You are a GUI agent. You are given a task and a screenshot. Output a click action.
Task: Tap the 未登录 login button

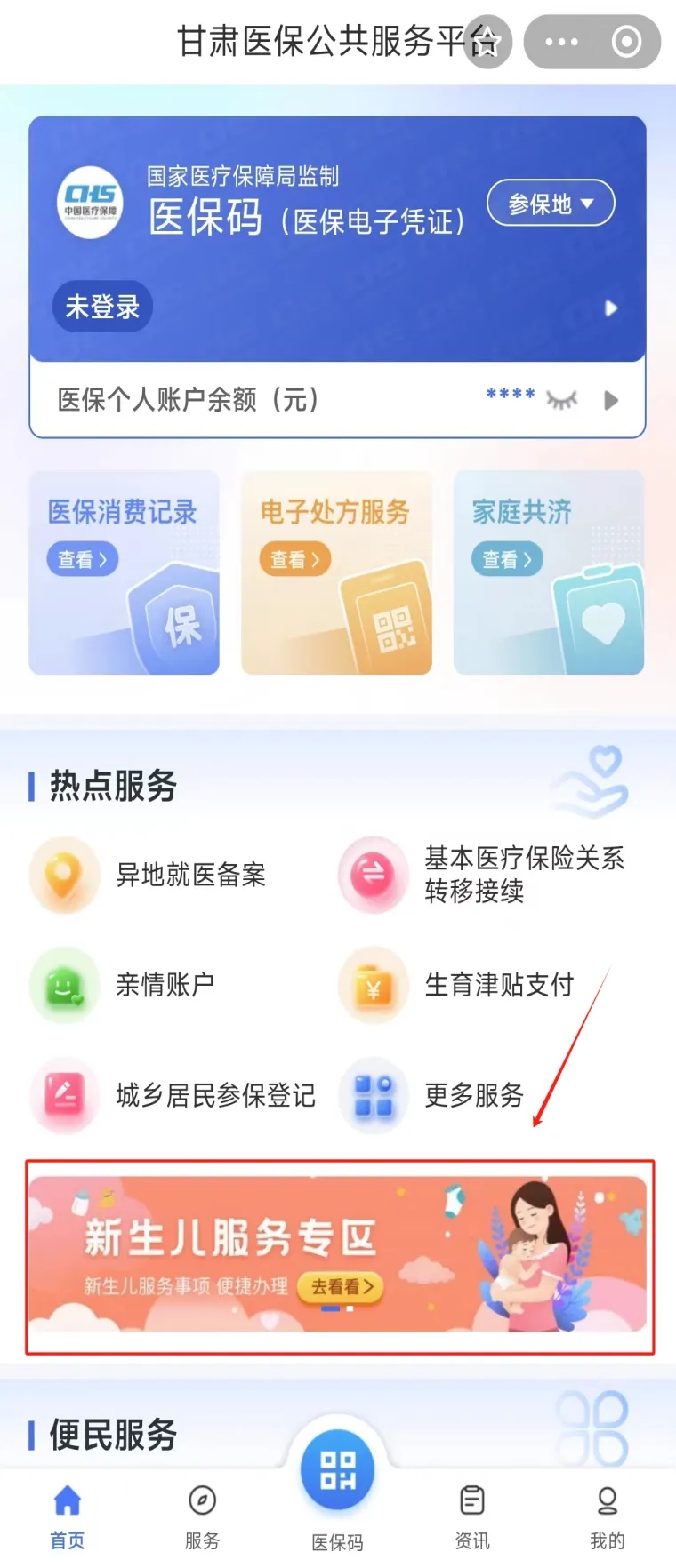(102, 307)
